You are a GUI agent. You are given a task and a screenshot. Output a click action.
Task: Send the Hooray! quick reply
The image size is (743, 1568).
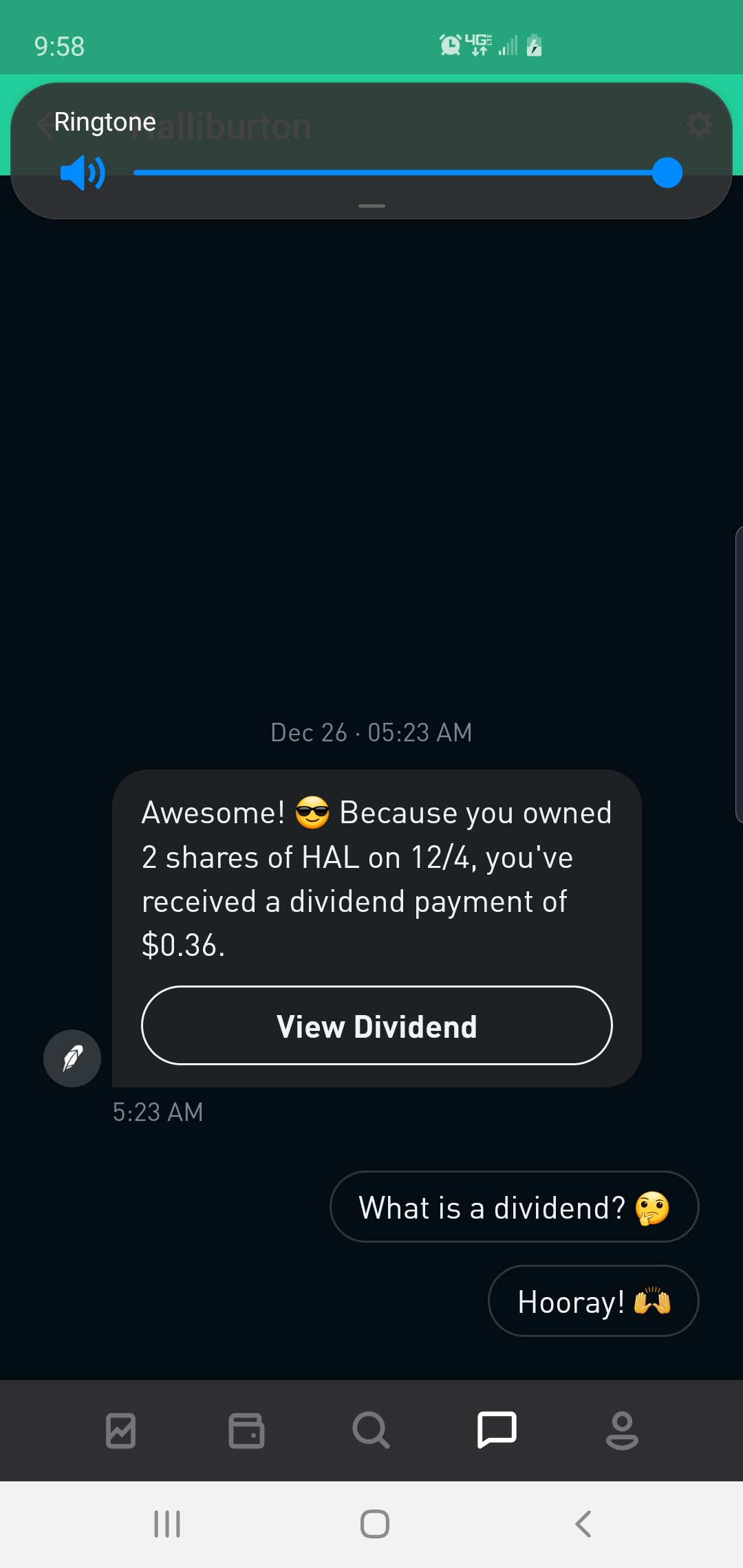click(593, 1301)
